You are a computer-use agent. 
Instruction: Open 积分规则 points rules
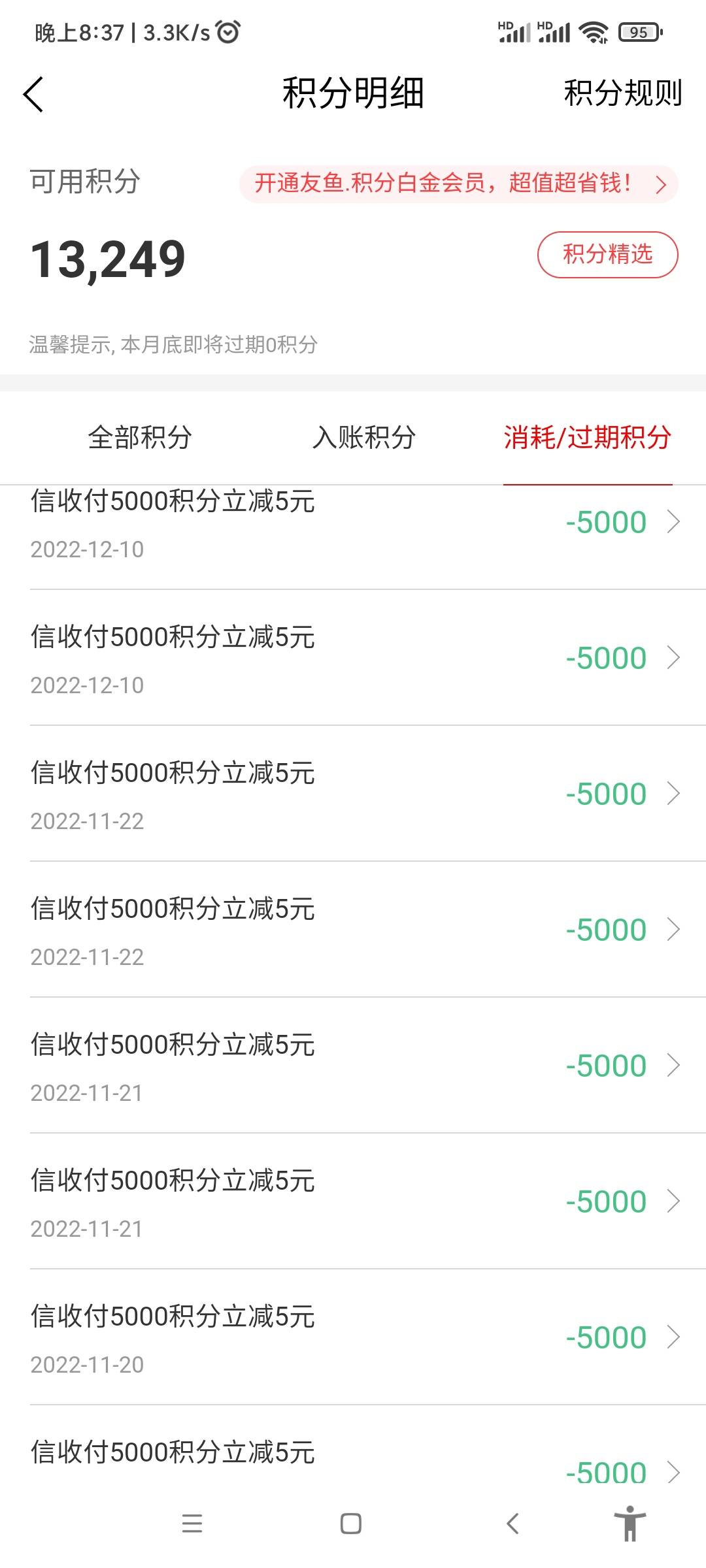point(622,93)
